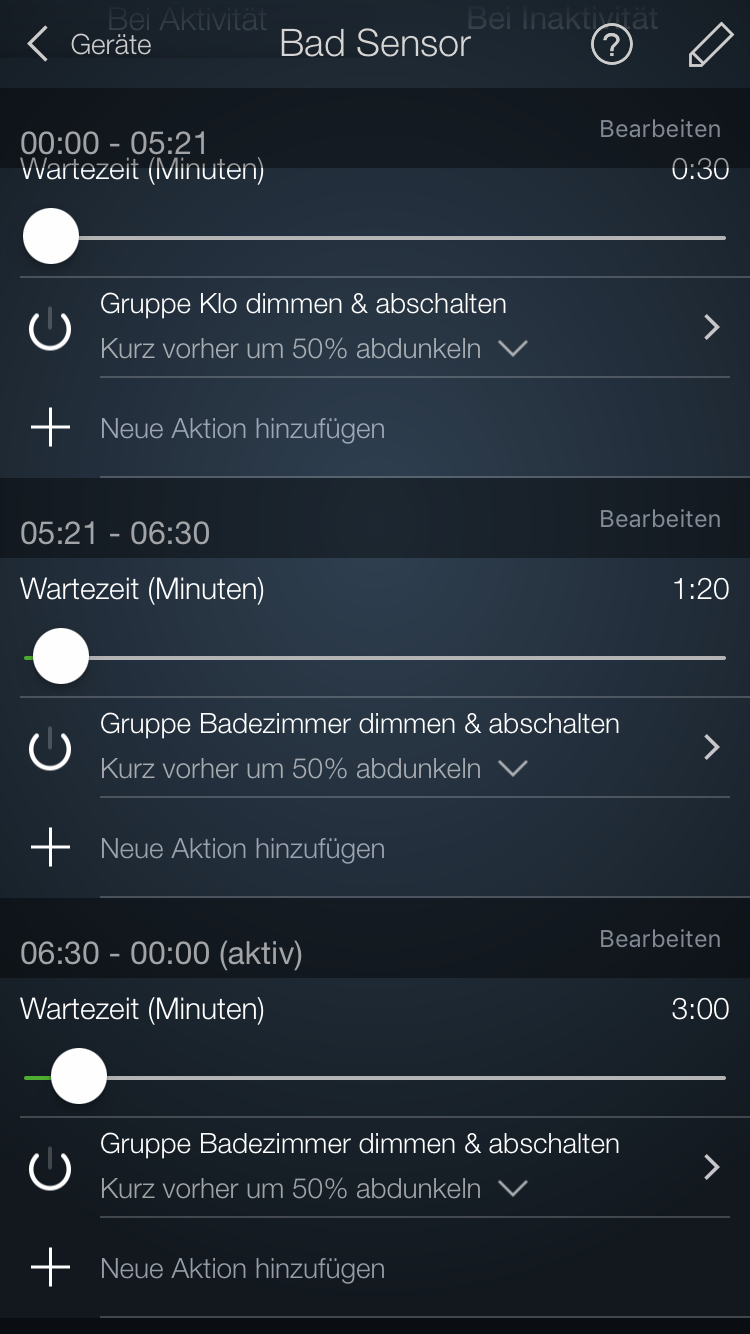Add new action under 00:00 - 05:21
The image size is (750, 1334).
[x=242, y=429]
